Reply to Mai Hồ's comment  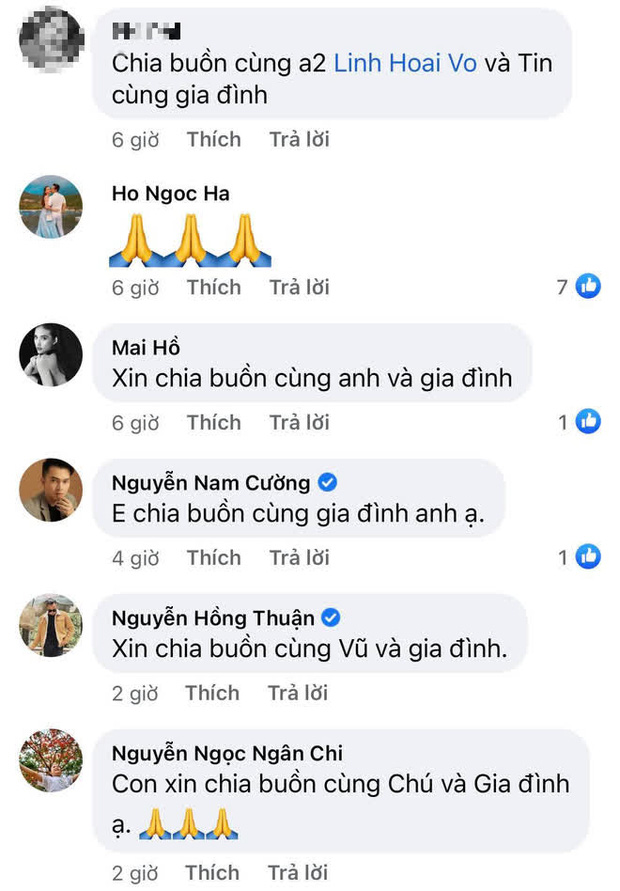coord(299,423)
